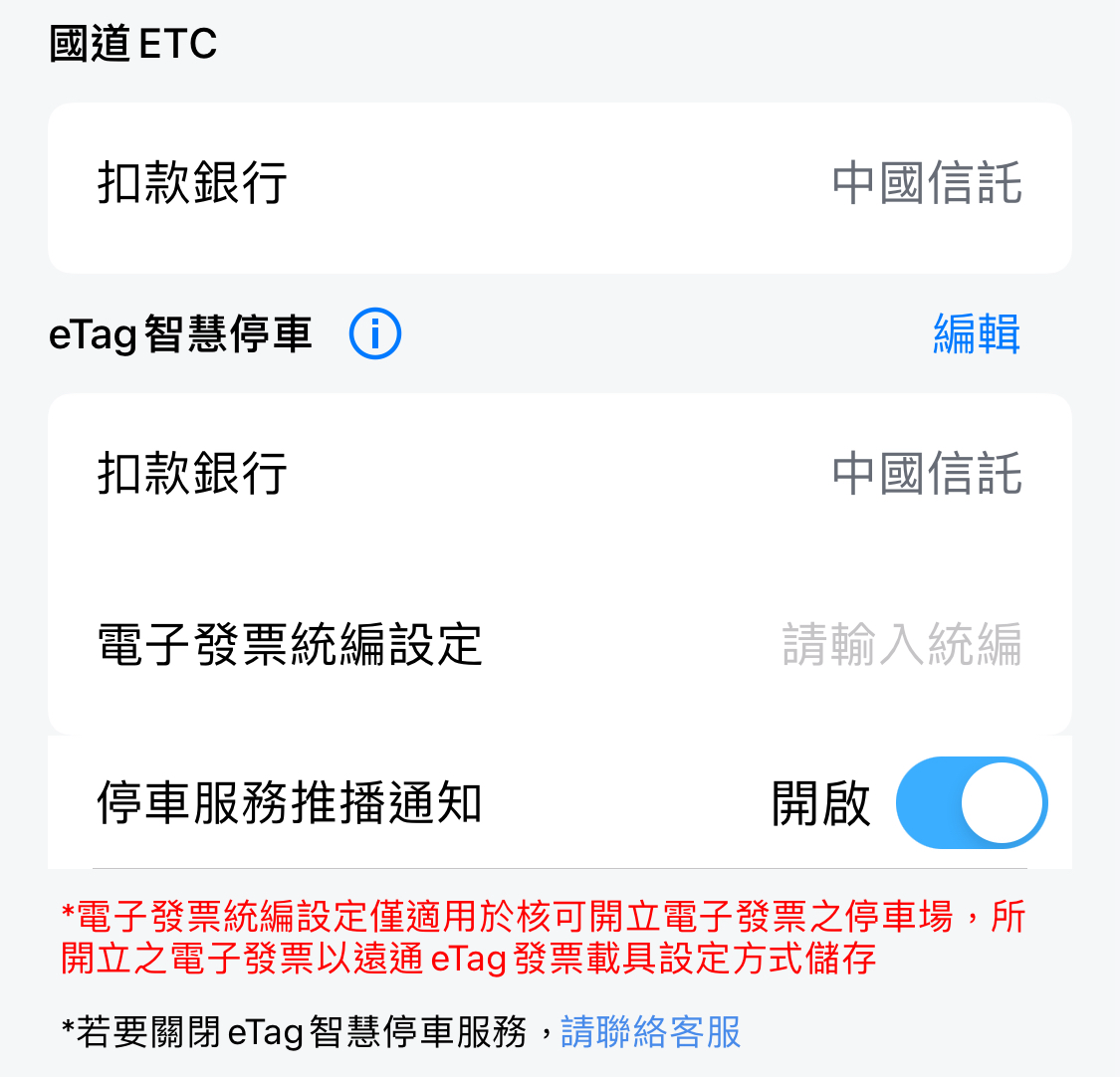Image resolution: width=1120 pixels, height=1077 pixels.
Task: Toggle 停車服務推播通知 switch off
Action: 971,803
